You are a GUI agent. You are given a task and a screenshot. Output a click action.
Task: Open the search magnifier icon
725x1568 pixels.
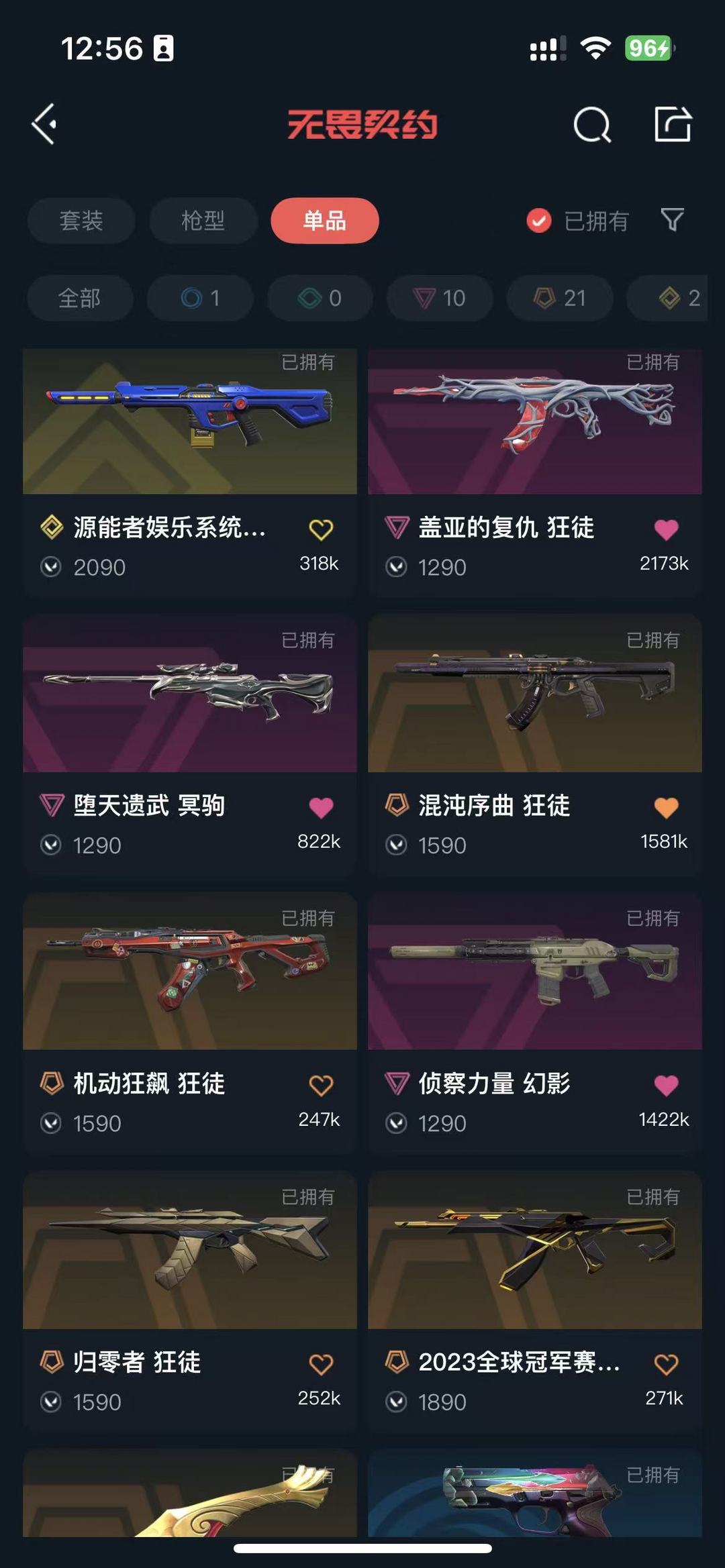pyautogui.click(x=592, y=125)
